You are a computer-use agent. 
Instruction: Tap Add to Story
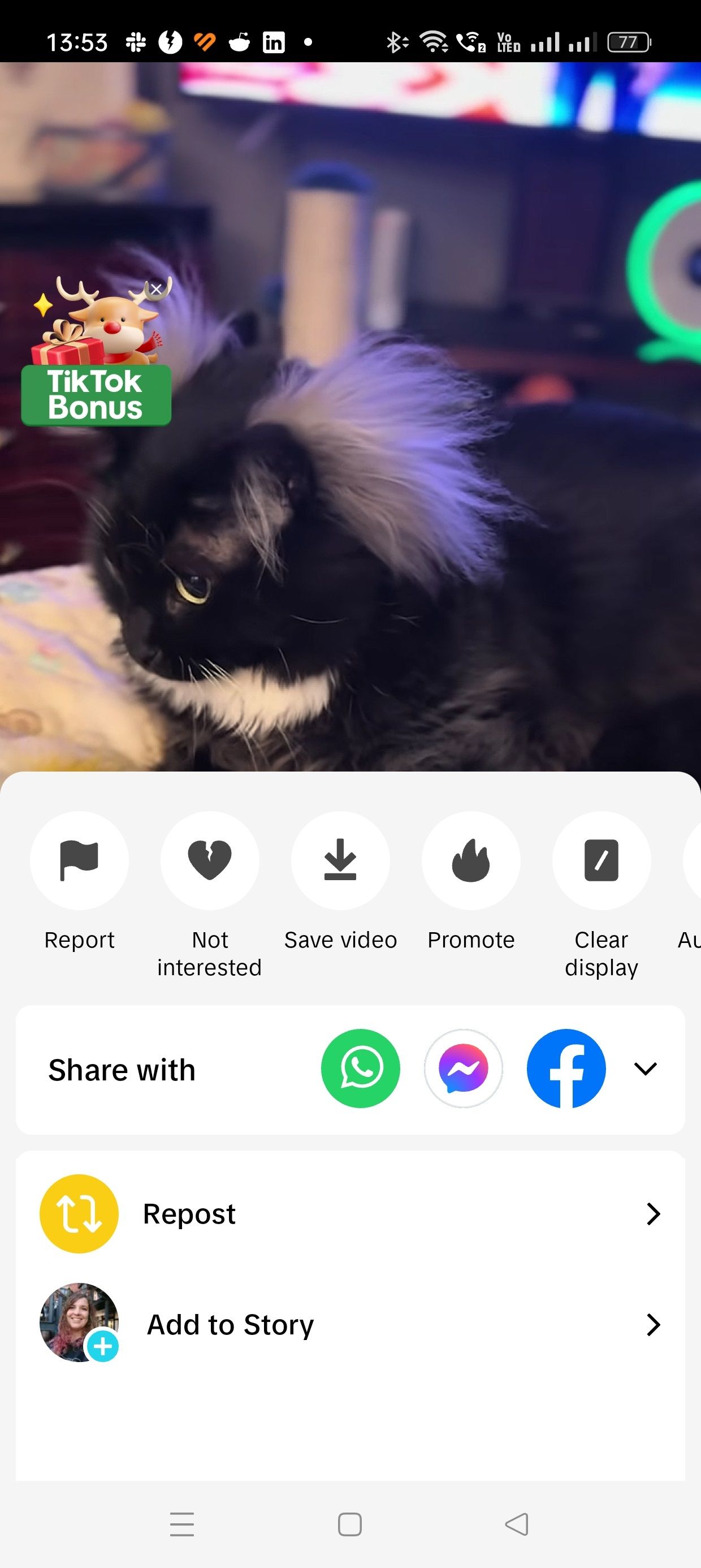tap(230, 1325)
